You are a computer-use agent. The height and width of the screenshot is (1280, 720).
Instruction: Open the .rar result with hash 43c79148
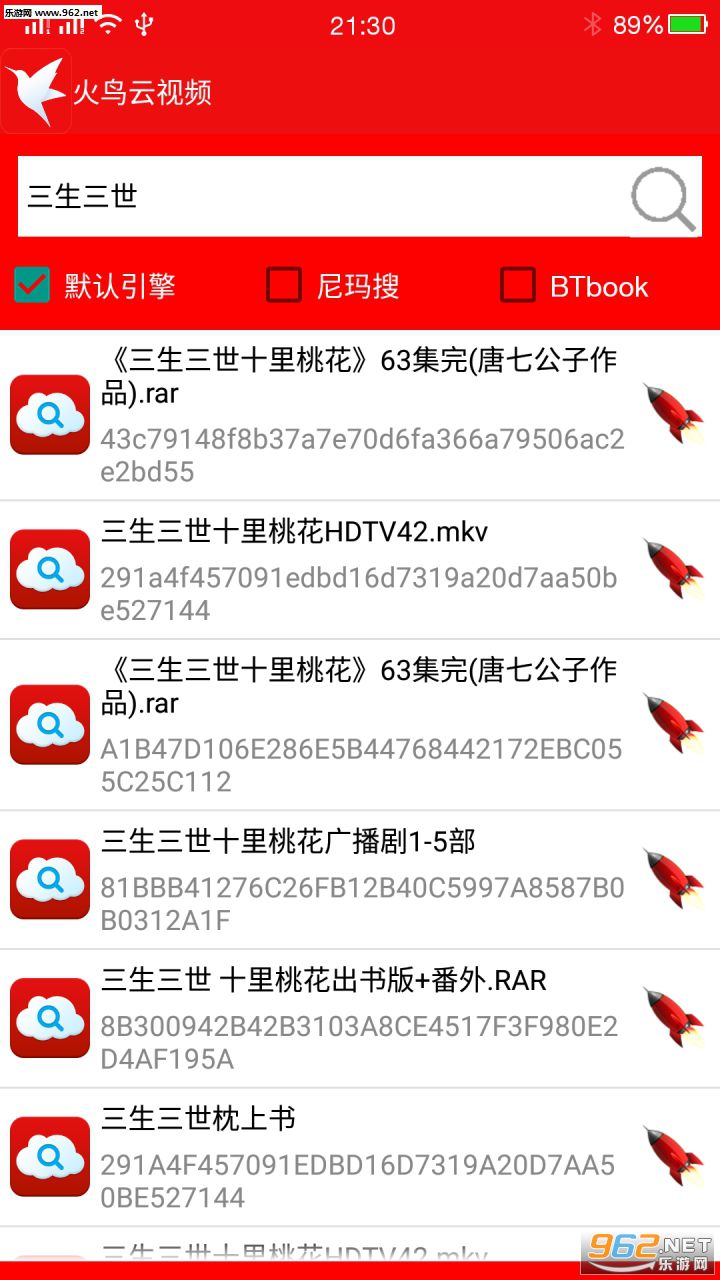[360, 414]
